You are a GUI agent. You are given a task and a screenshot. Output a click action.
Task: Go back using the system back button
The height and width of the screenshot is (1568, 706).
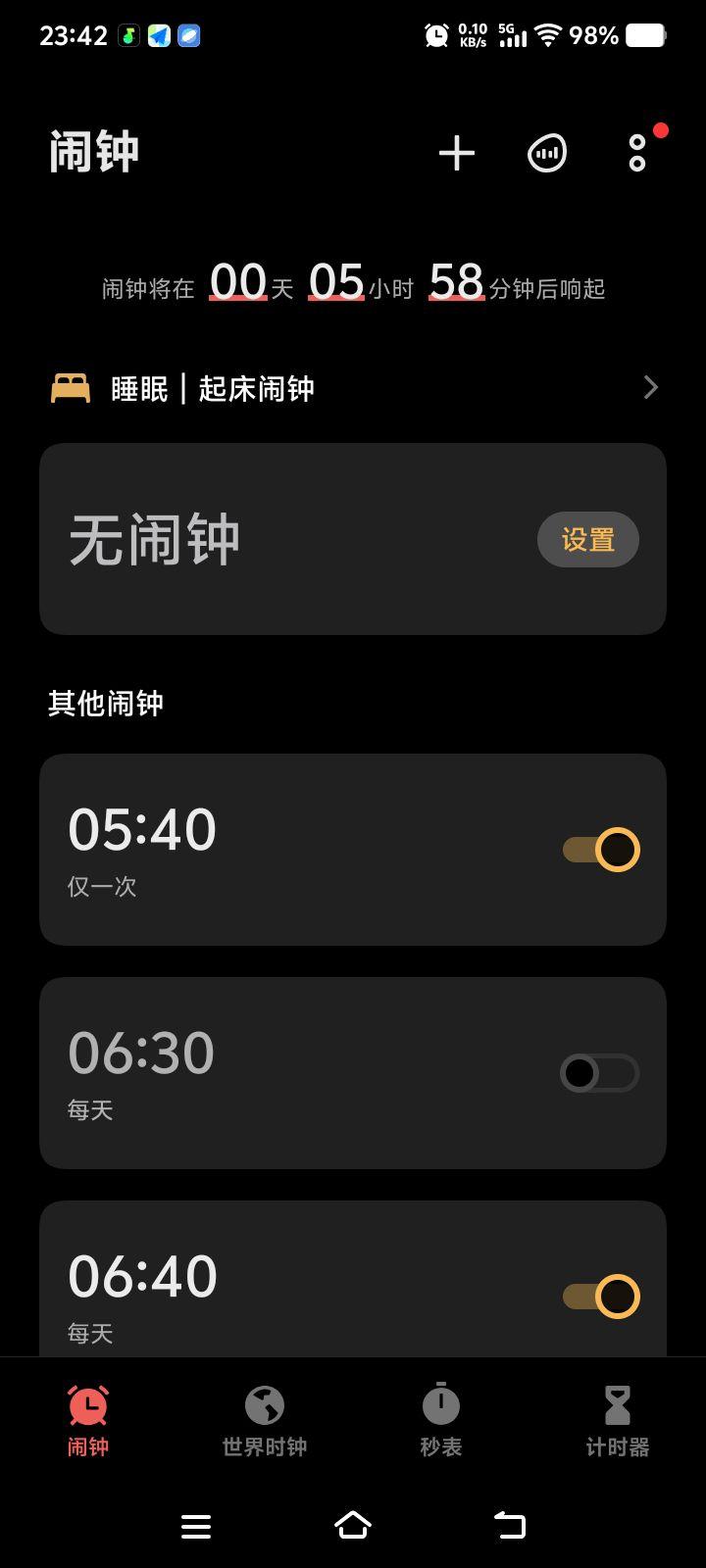click(x=510, y=1525)
